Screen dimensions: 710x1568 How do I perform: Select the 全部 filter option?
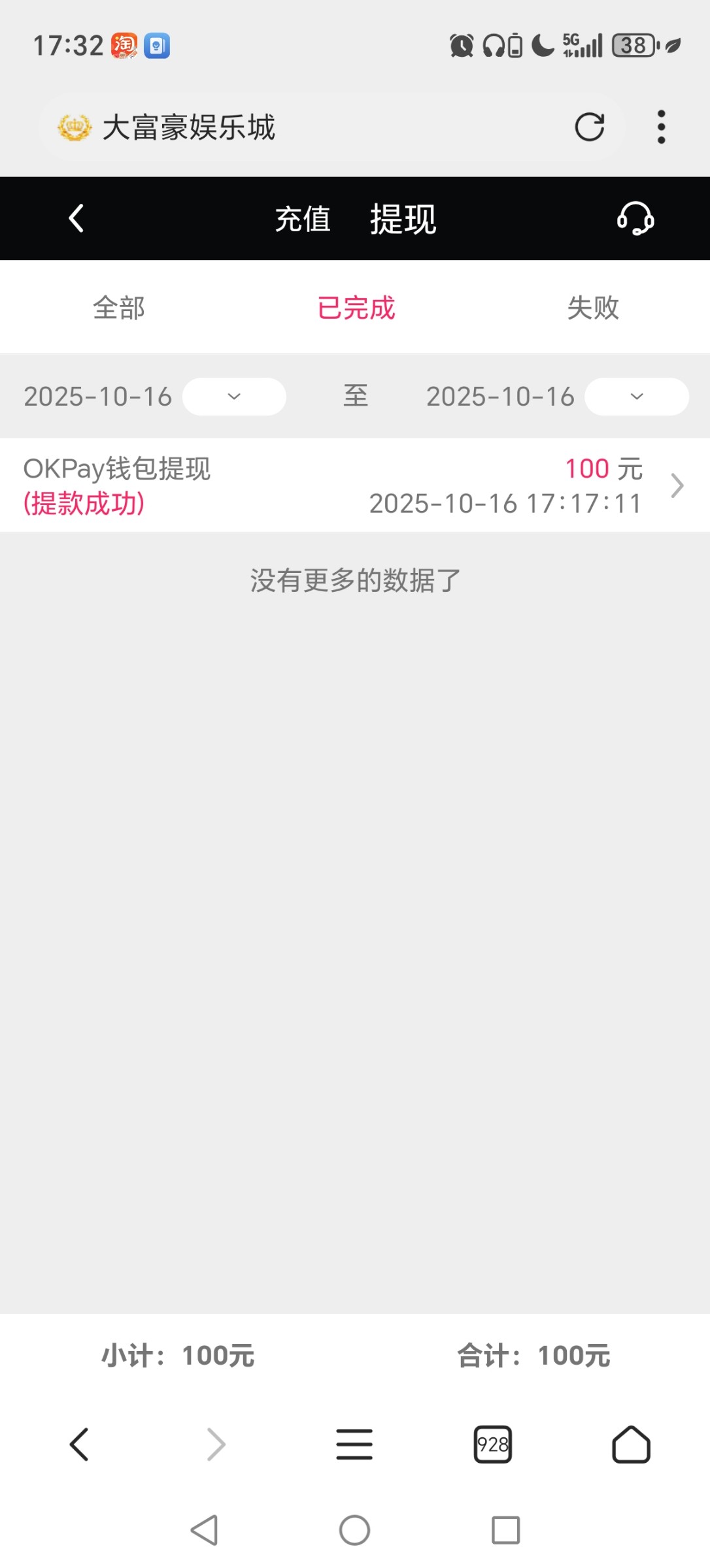(119, 308)
